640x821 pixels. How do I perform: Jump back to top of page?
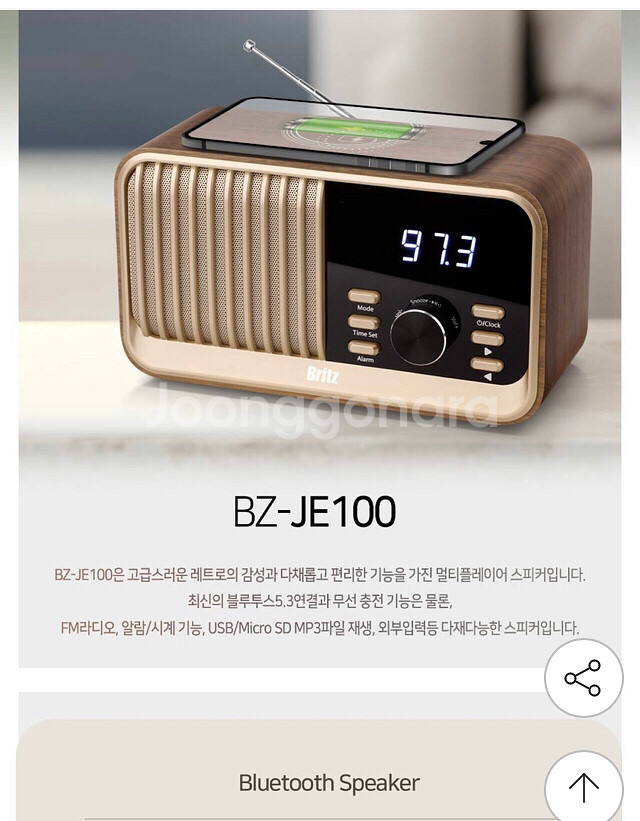[x=583, y=786]
